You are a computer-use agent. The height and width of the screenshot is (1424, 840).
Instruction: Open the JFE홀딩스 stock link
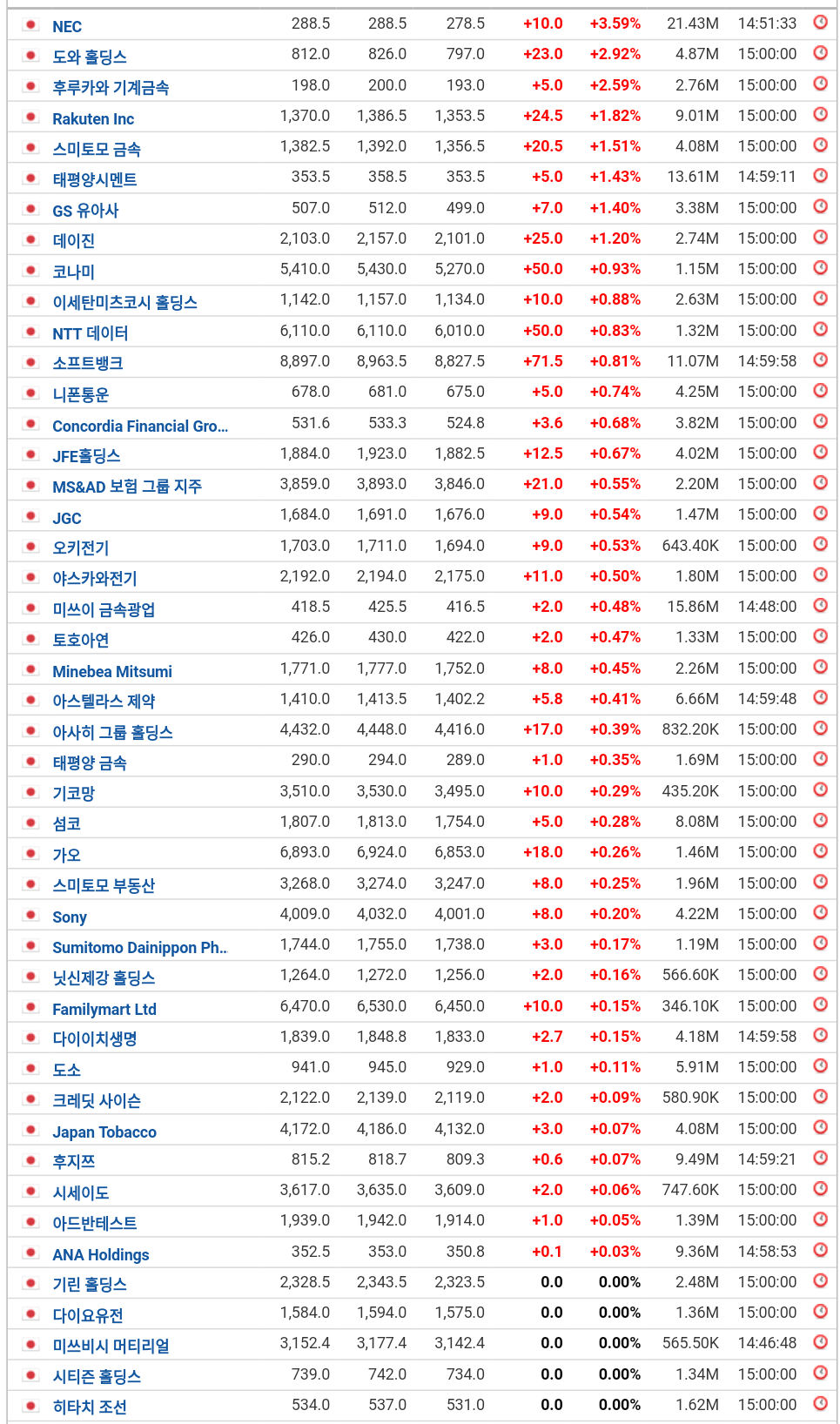pyautogui.click(x=86, y=456)
